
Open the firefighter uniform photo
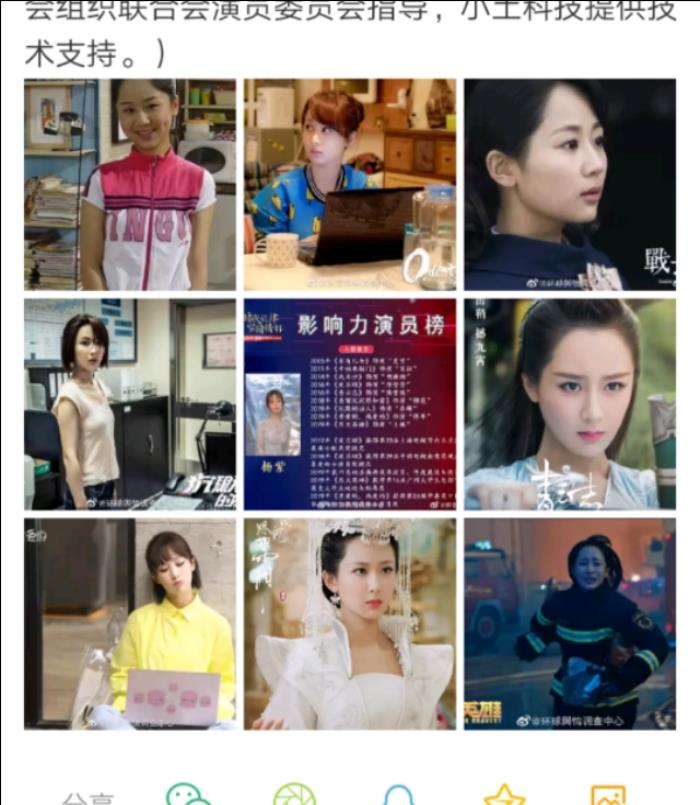tap(569, 623)
